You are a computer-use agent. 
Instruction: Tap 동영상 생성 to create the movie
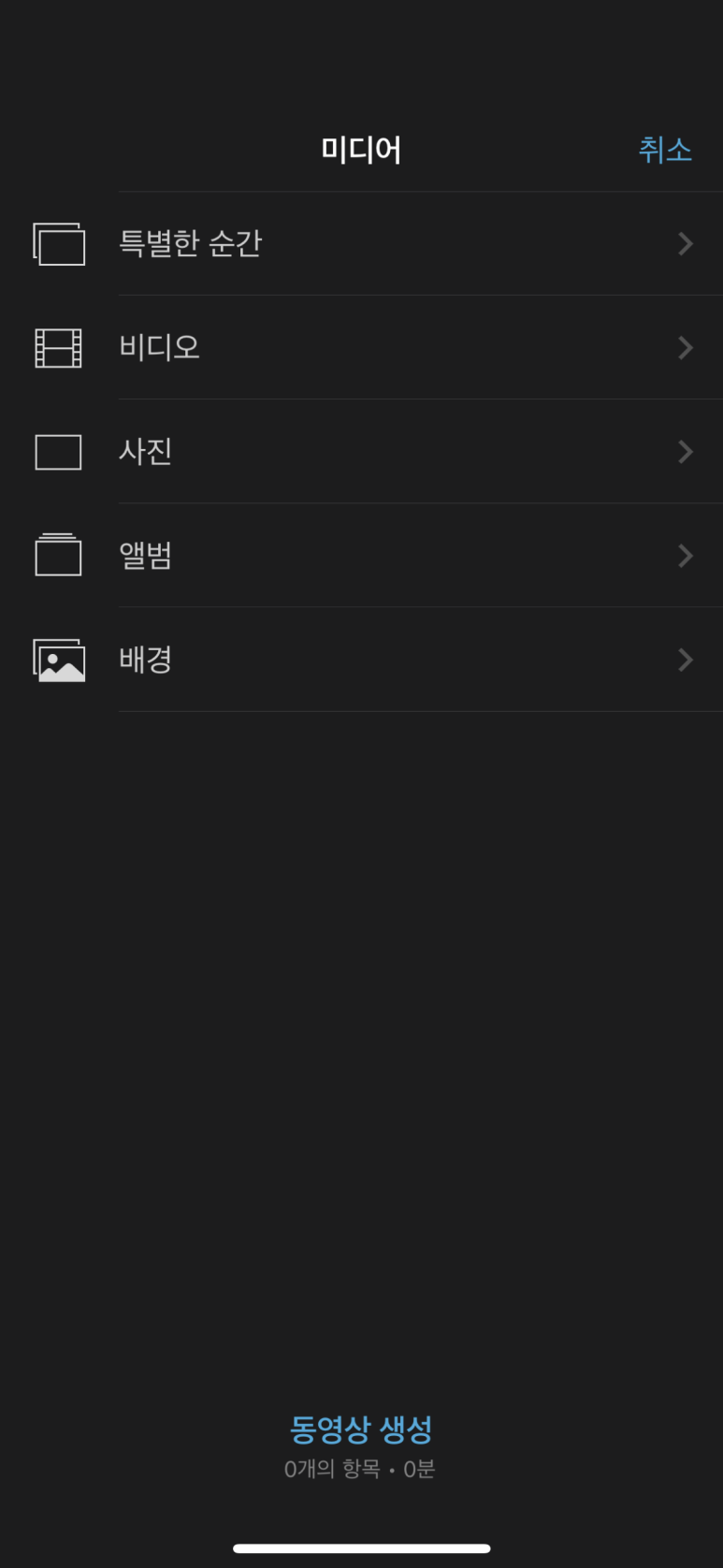point(361,1430)
